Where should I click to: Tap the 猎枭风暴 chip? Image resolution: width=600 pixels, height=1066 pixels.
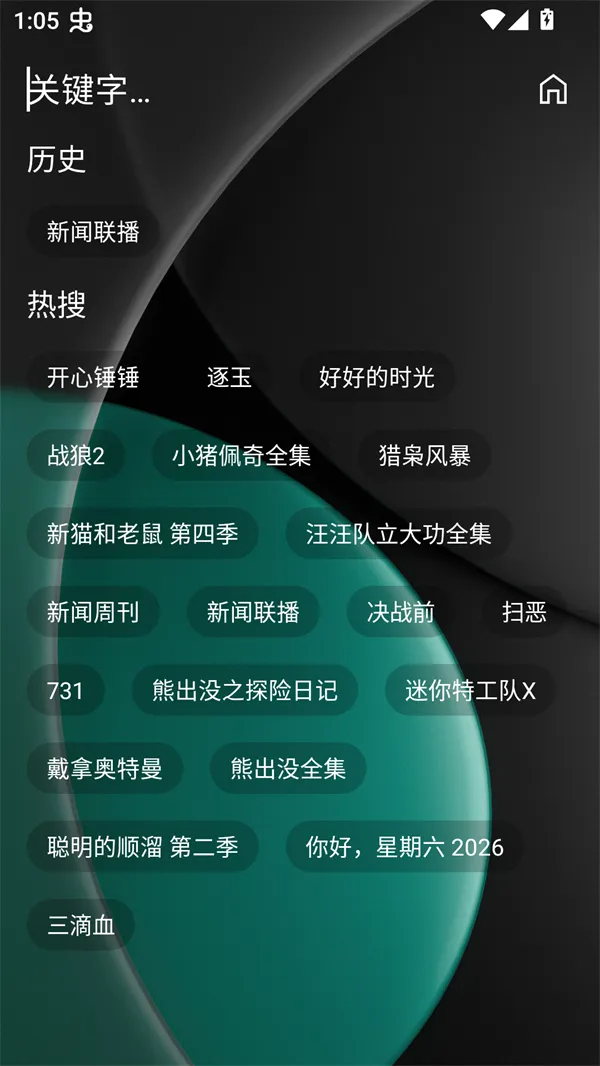pyautogui.click(x=424, y=456)
